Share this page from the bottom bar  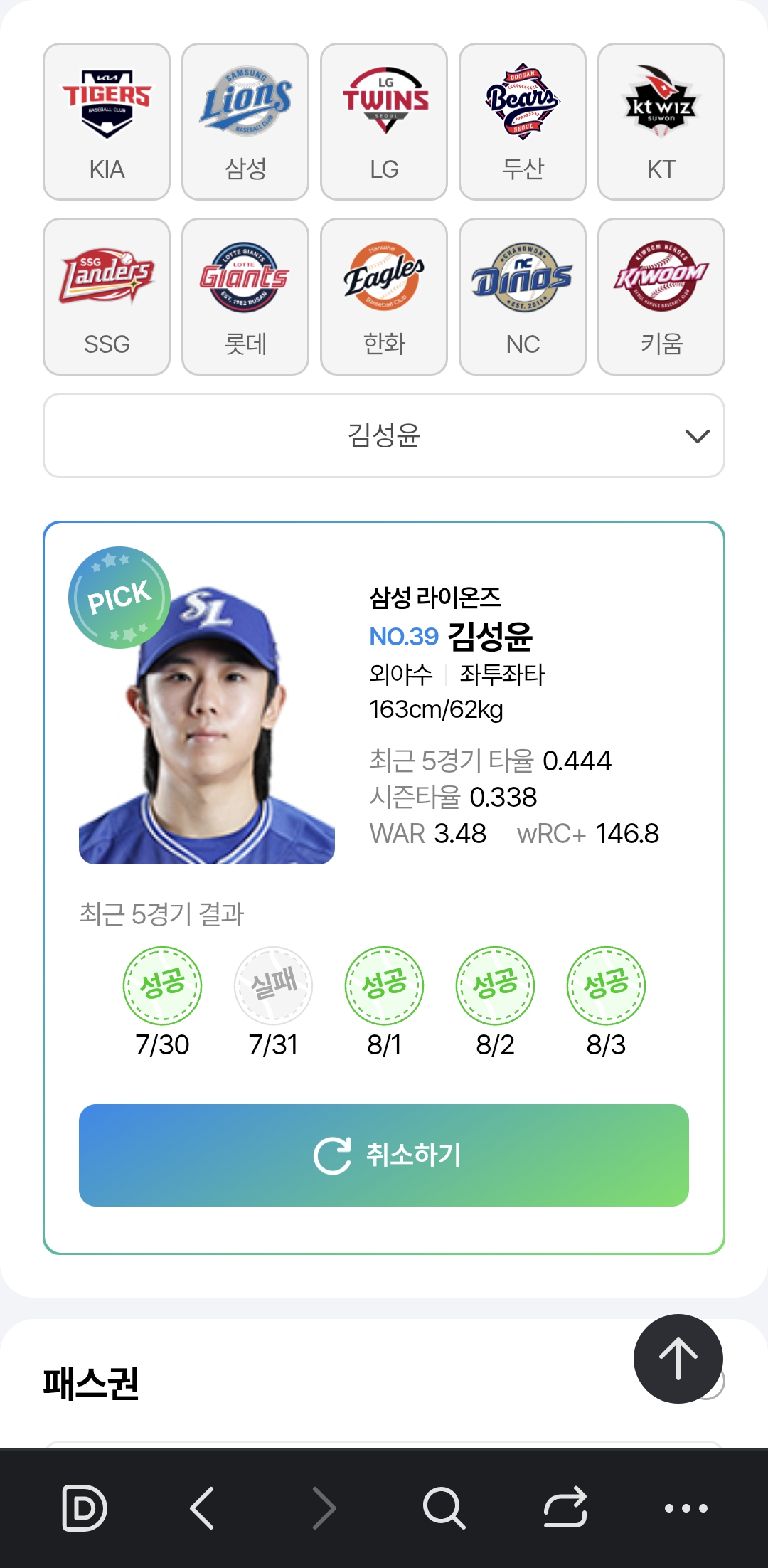tap(565, 1508)
